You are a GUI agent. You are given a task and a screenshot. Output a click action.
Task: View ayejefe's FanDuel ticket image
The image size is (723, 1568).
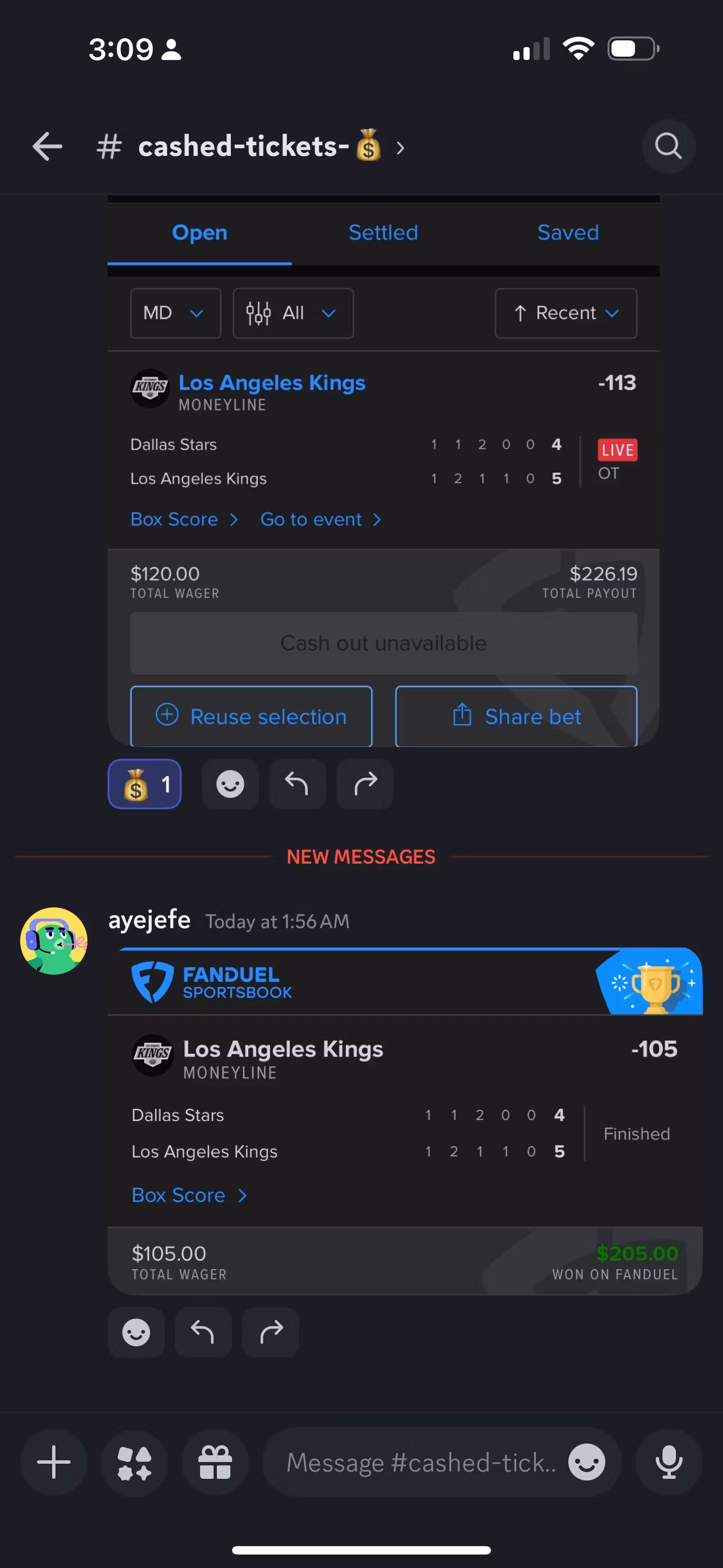(405, 1120)
